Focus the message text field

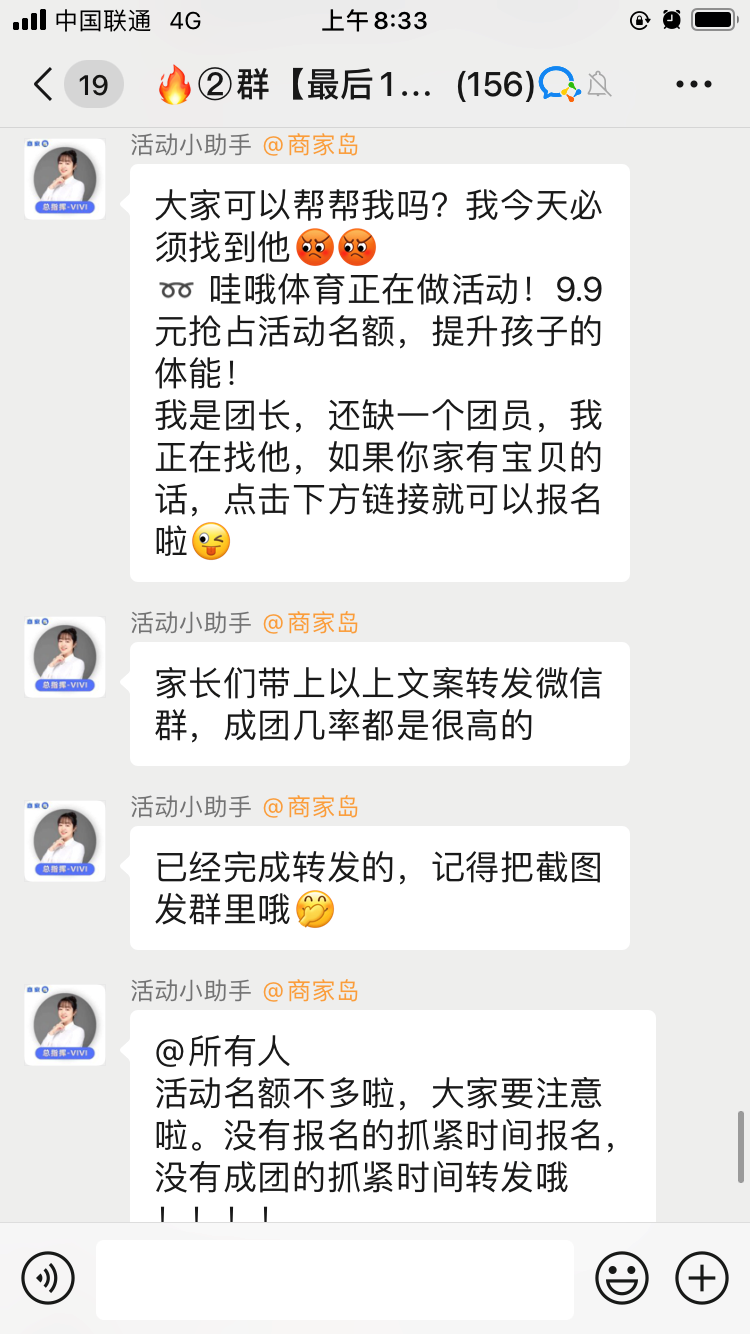(334, 1279)
